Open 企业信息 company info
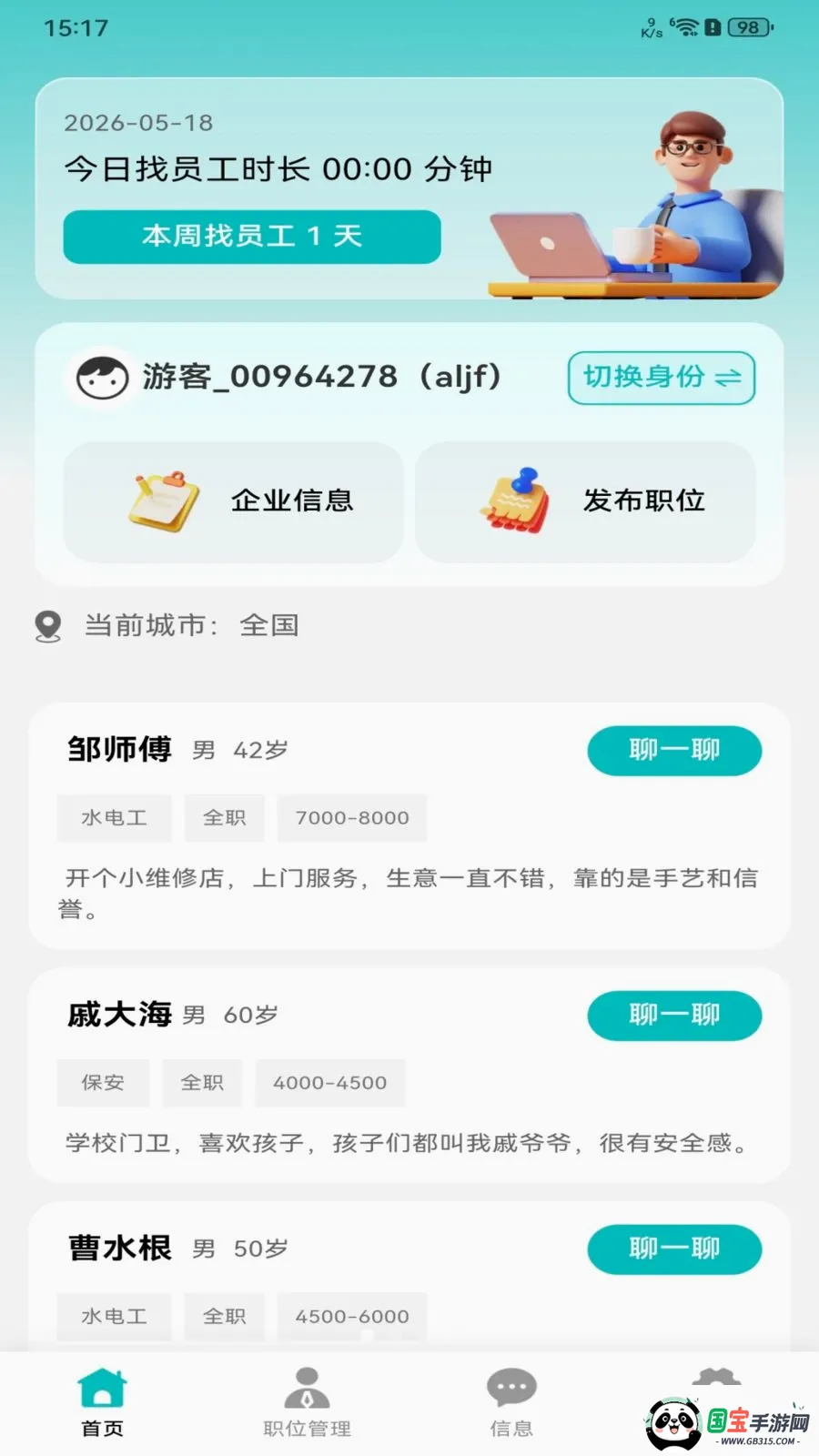 233,501
